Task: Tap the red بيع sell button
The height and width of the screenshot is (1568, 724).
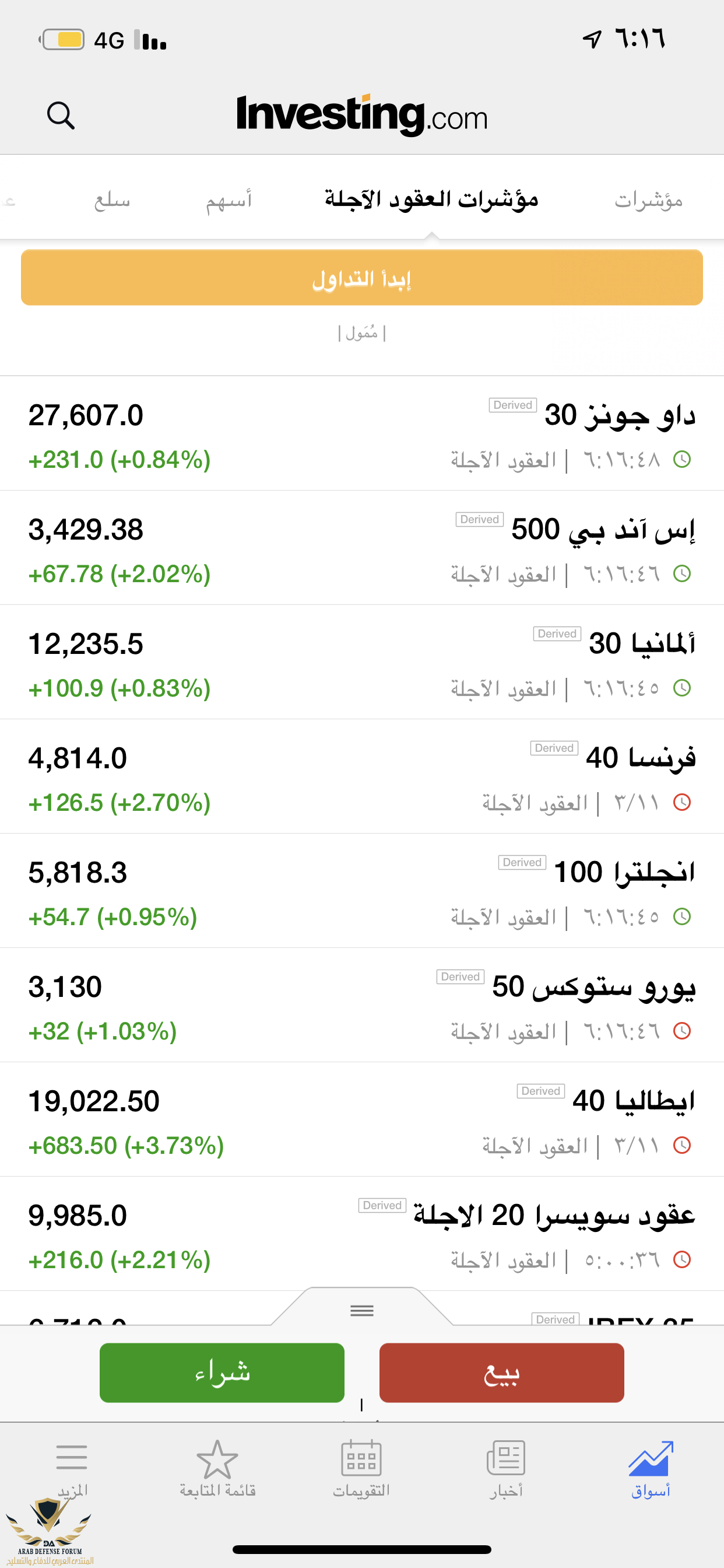Action: [x=501, y=1373]
